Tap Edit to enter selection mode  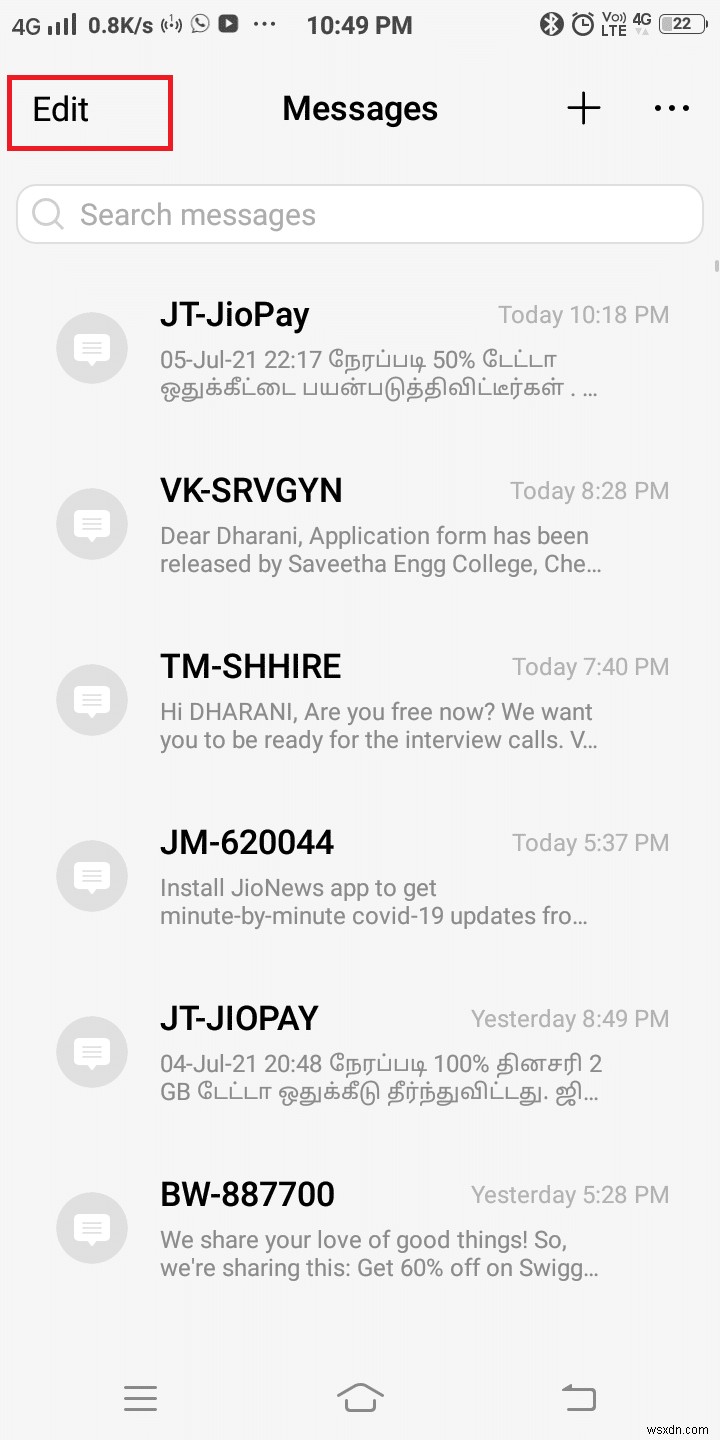pos(60,110)
